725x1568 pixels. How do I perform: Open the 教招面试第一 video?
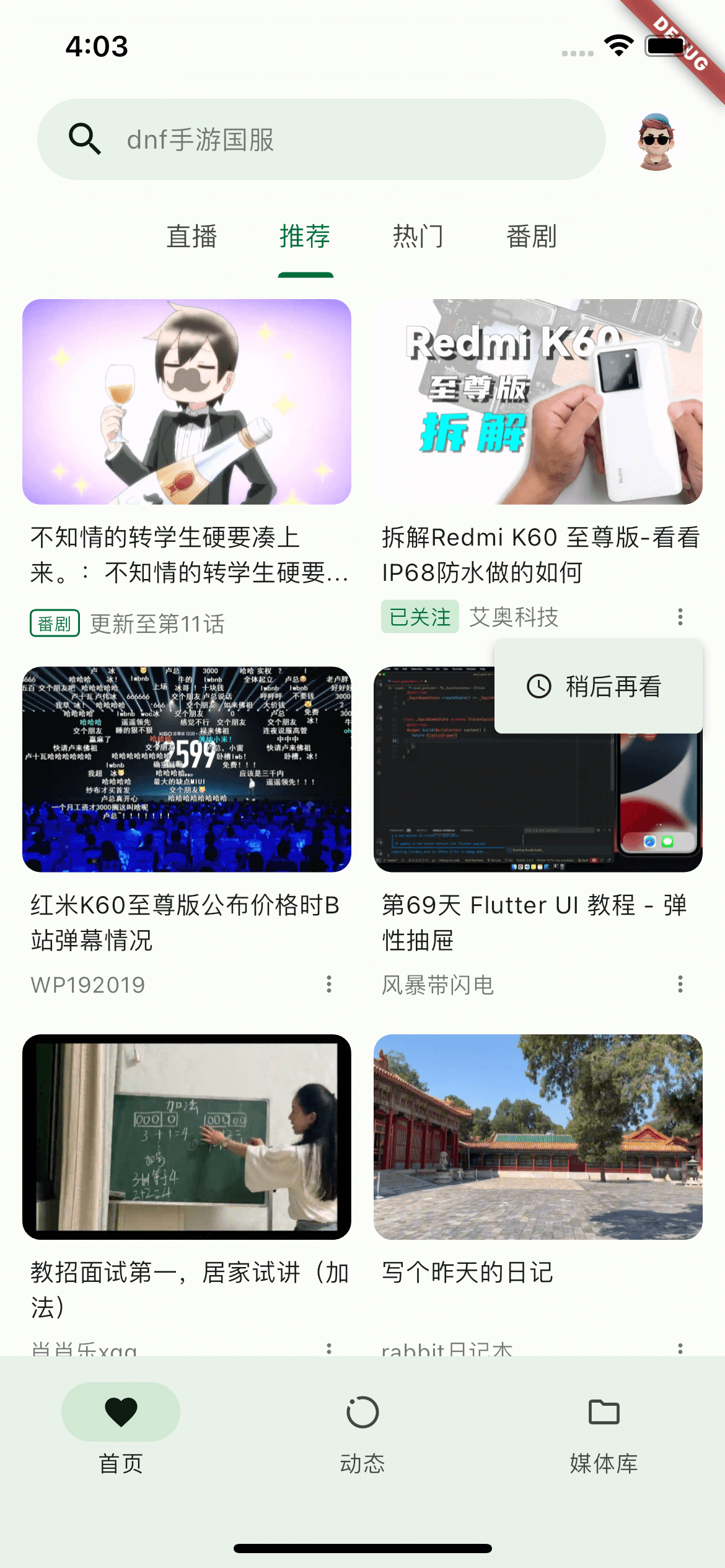[x=187, y=1137]
